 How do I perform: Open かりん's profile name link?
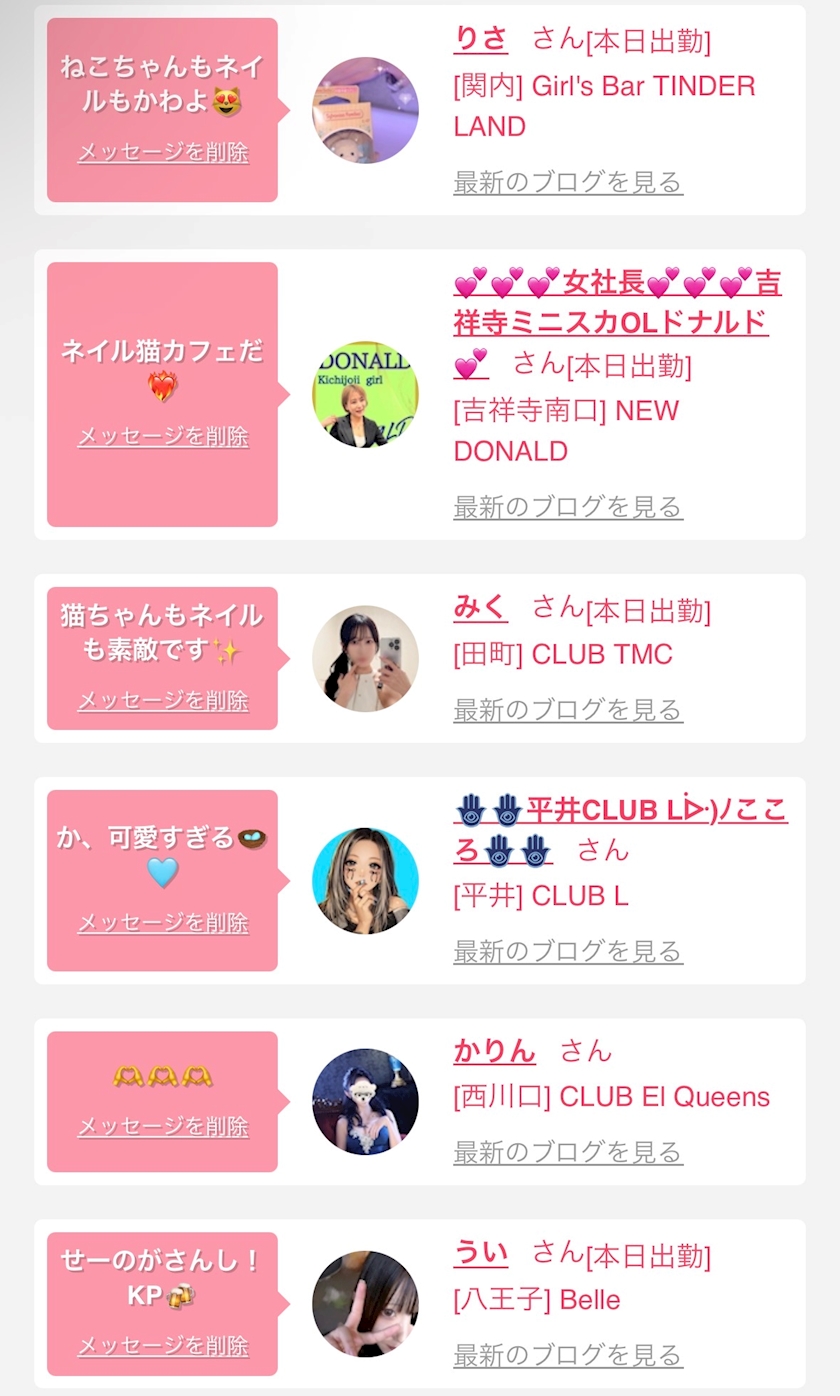click(x=494, y=1051)
